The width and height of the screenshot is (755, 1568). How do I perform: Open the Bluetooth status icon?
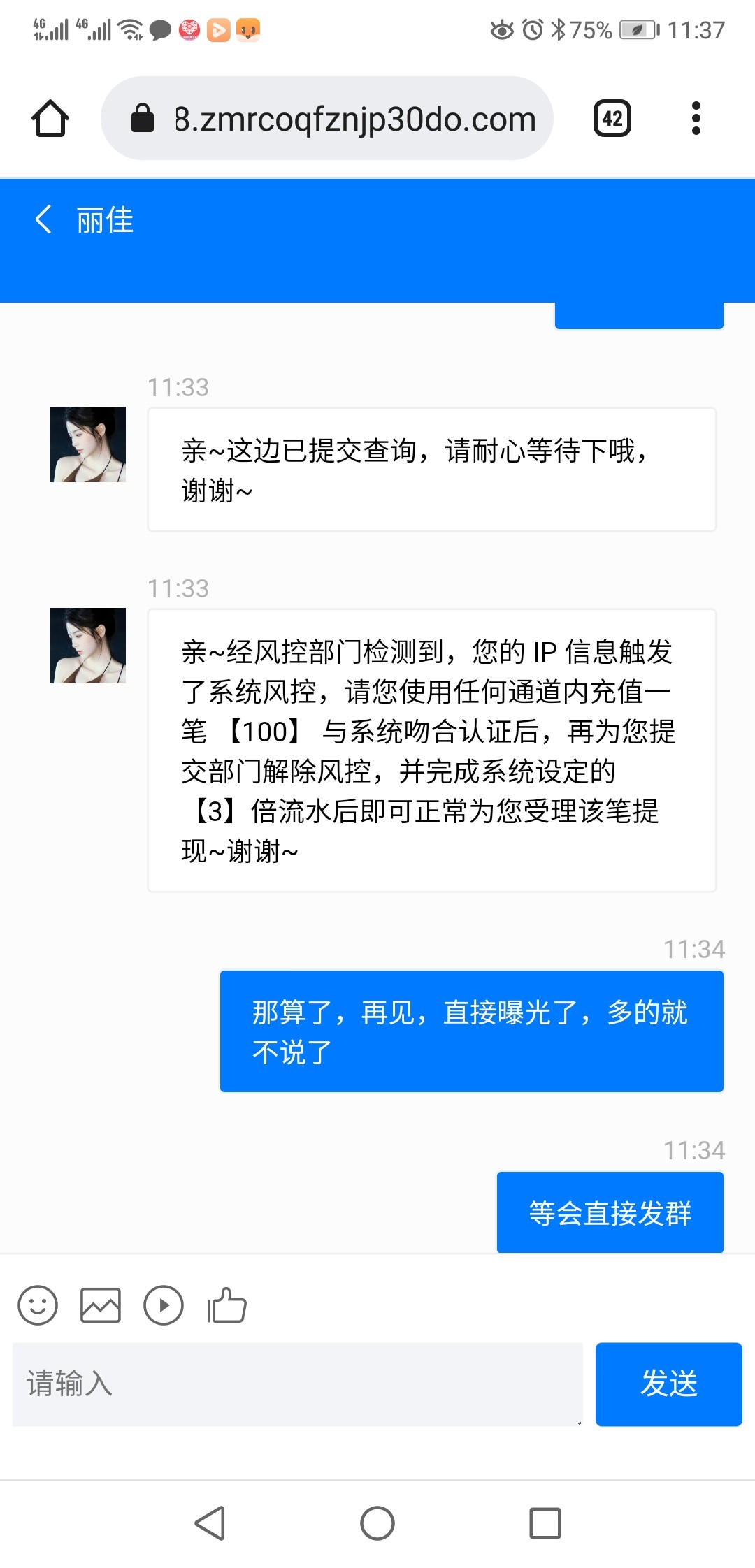[x=559, y=29]
